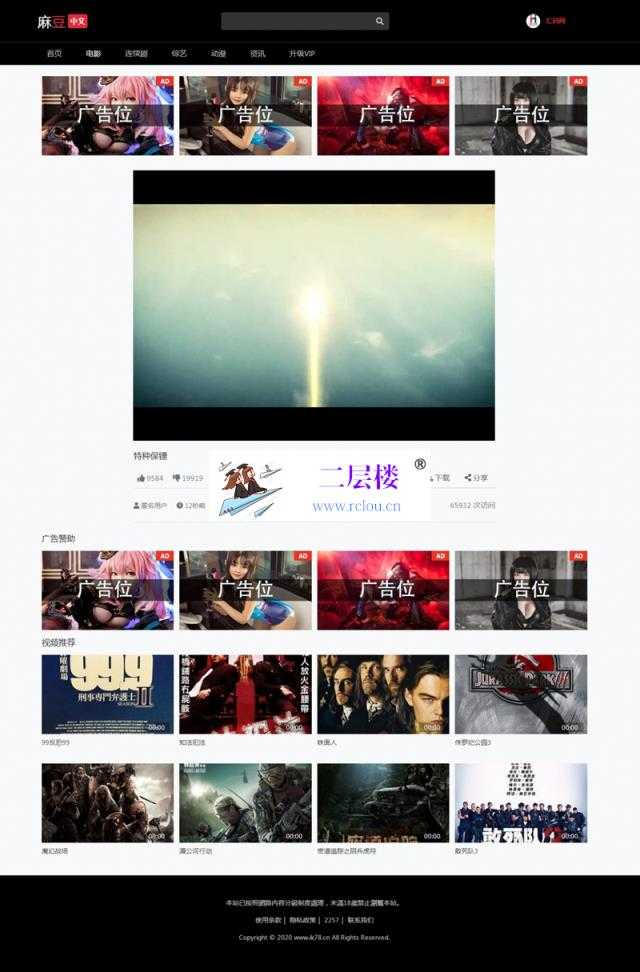Open the user avatar account menu

click(x=534, y=21)
